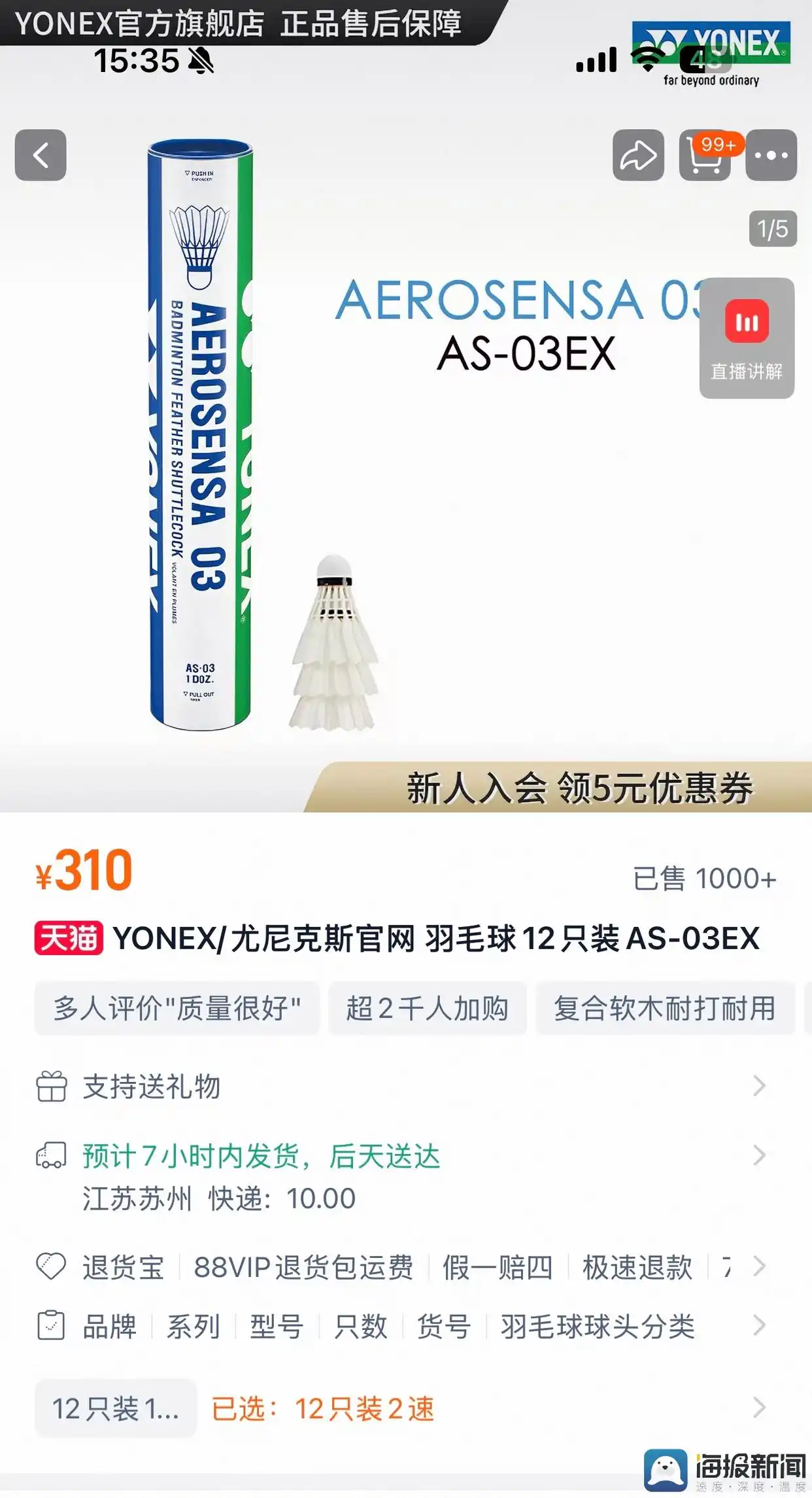This screenshot has width=812, height=1498.
Task: Select the 复合软木耐打耐用 chip
Action: point(664,1008)
